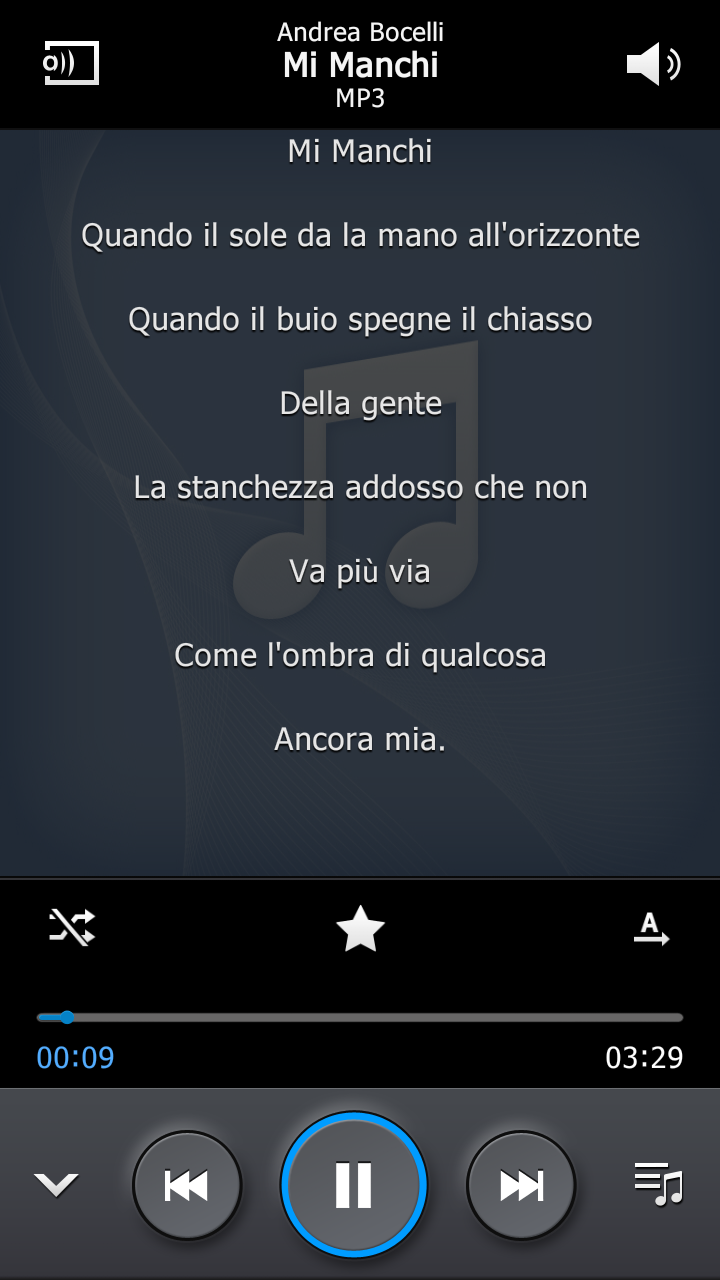The width and height of the screenshot is (720, 1280).
Task: Open the volume control
Action: point(653,65)
